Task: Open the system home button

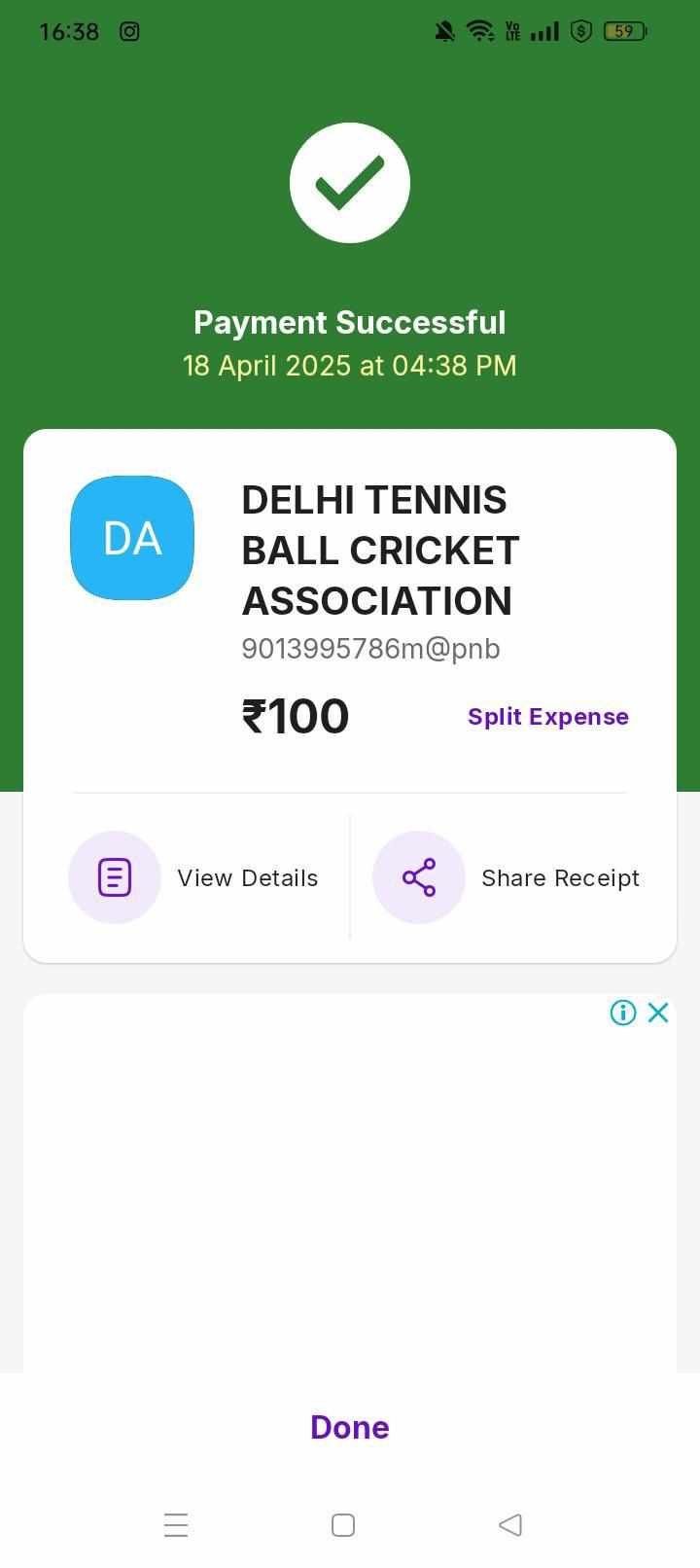Action: click(342, 1524)
